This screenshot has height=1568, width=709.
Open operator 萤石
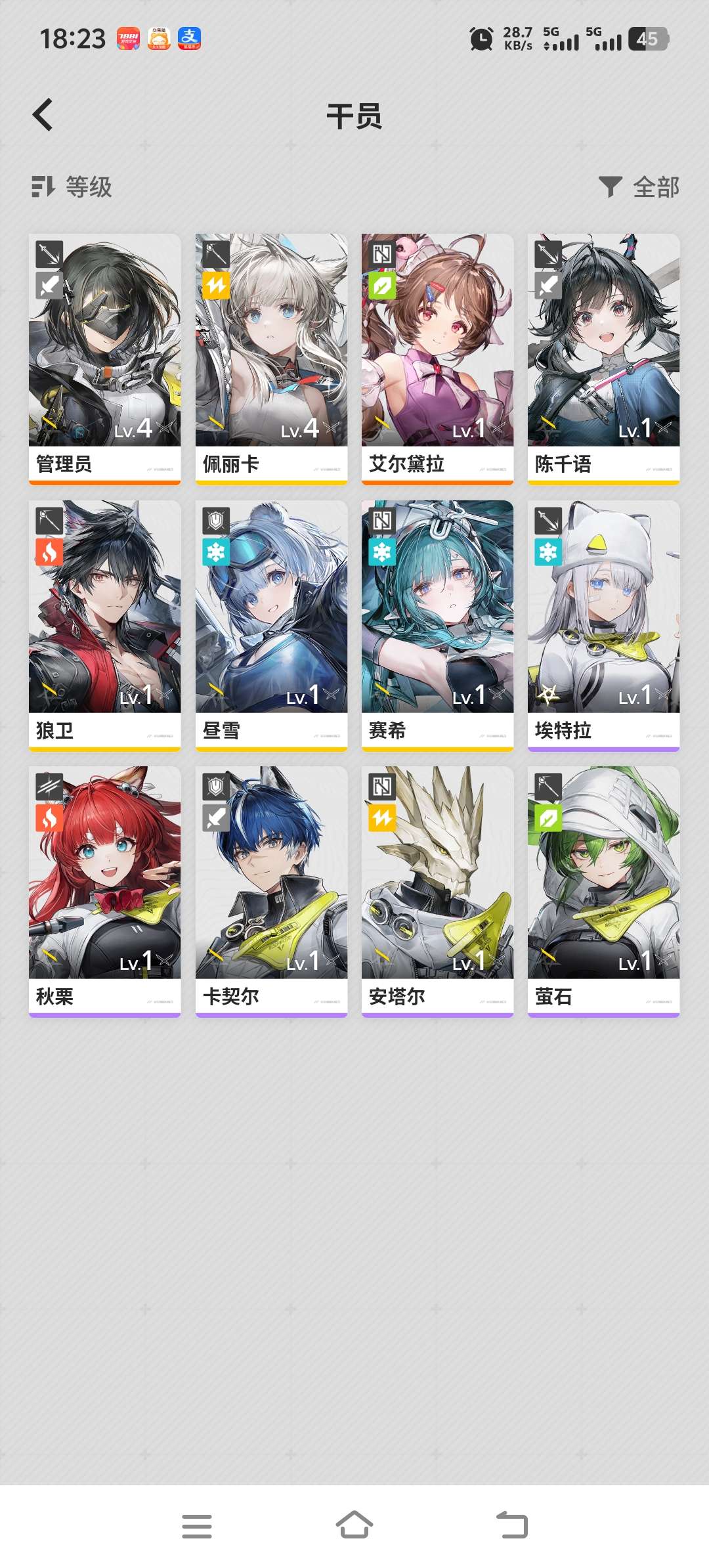coord(603,891)
